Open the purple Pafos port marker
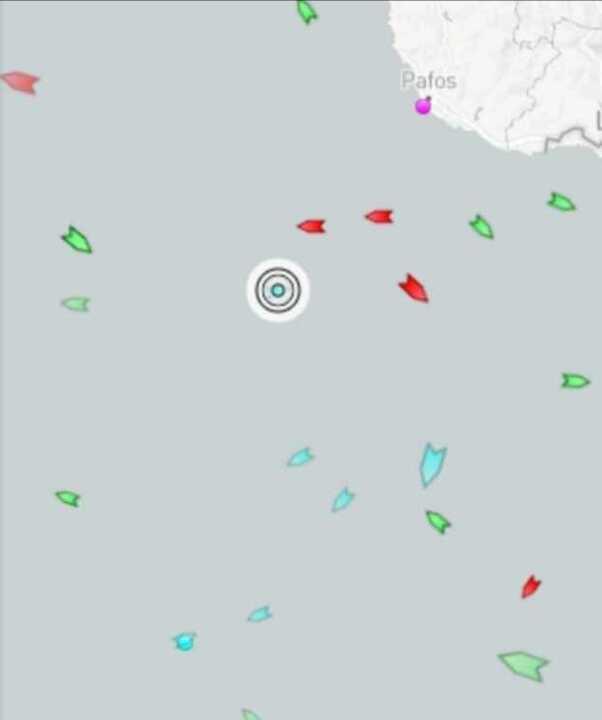 423,106
